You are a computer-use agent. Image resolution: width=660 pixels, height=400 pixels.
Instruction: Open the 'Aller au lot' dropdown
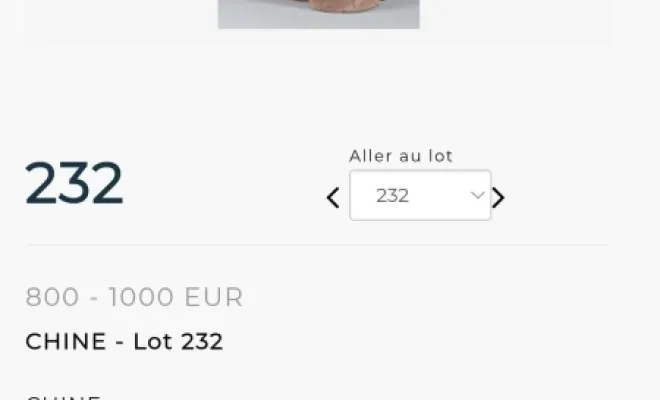(x=420, y=196)
